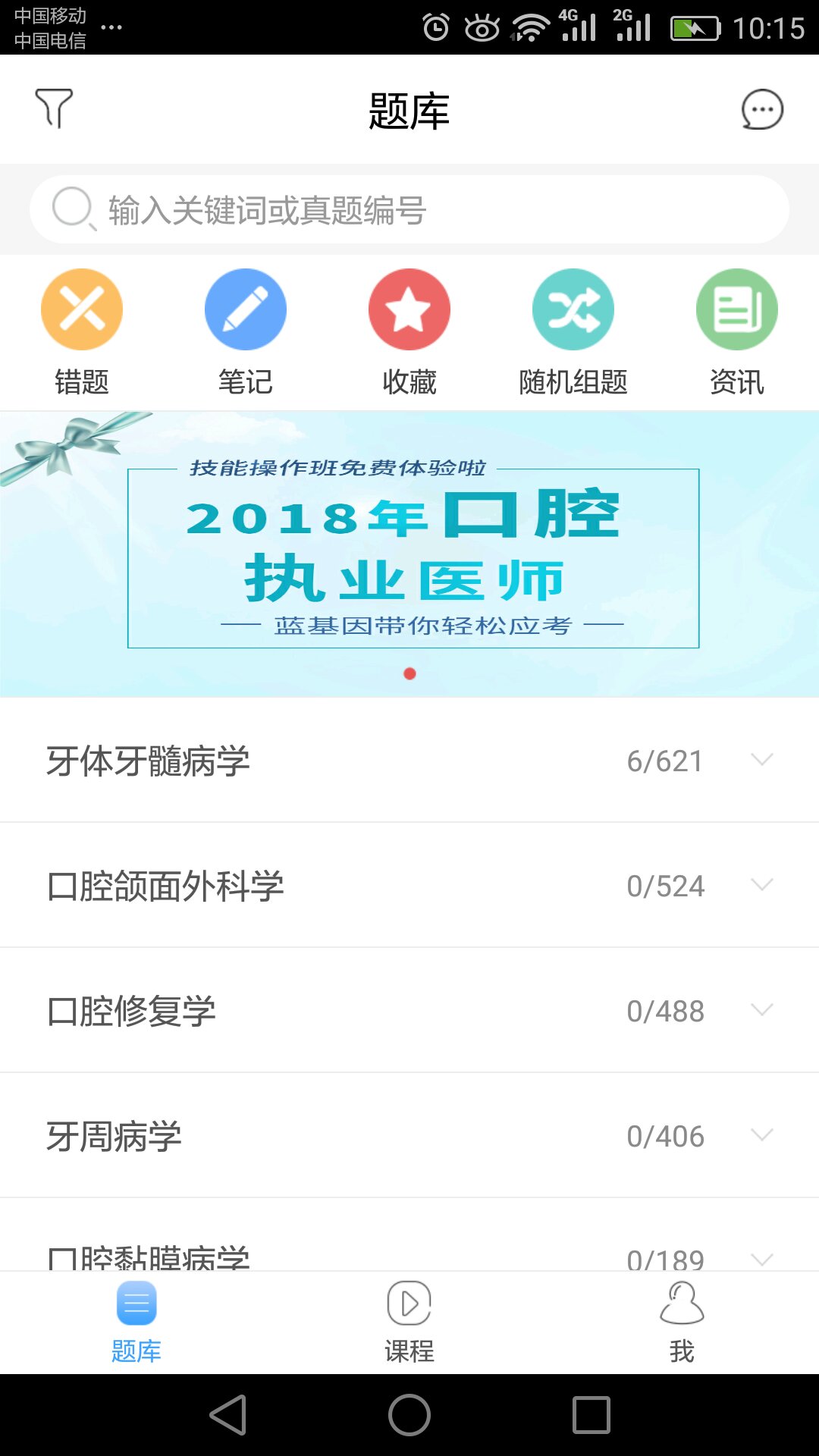Open the 2018 口腔执业医师 promotional banner
Image resolution: width=819 pixels, height=1456 pixels.
(x=409, y=554)
